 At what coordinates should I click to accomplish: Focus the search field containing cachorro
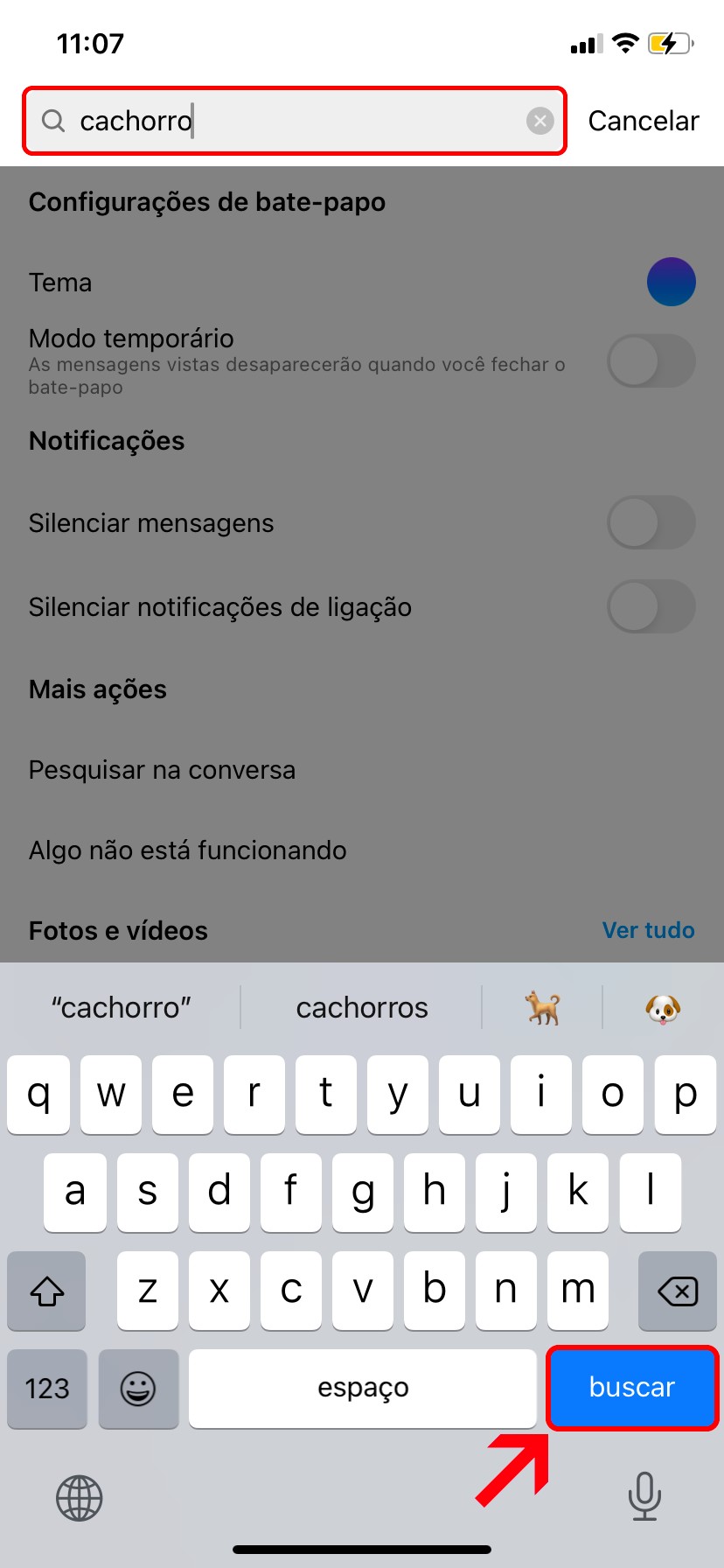(289, 121)
